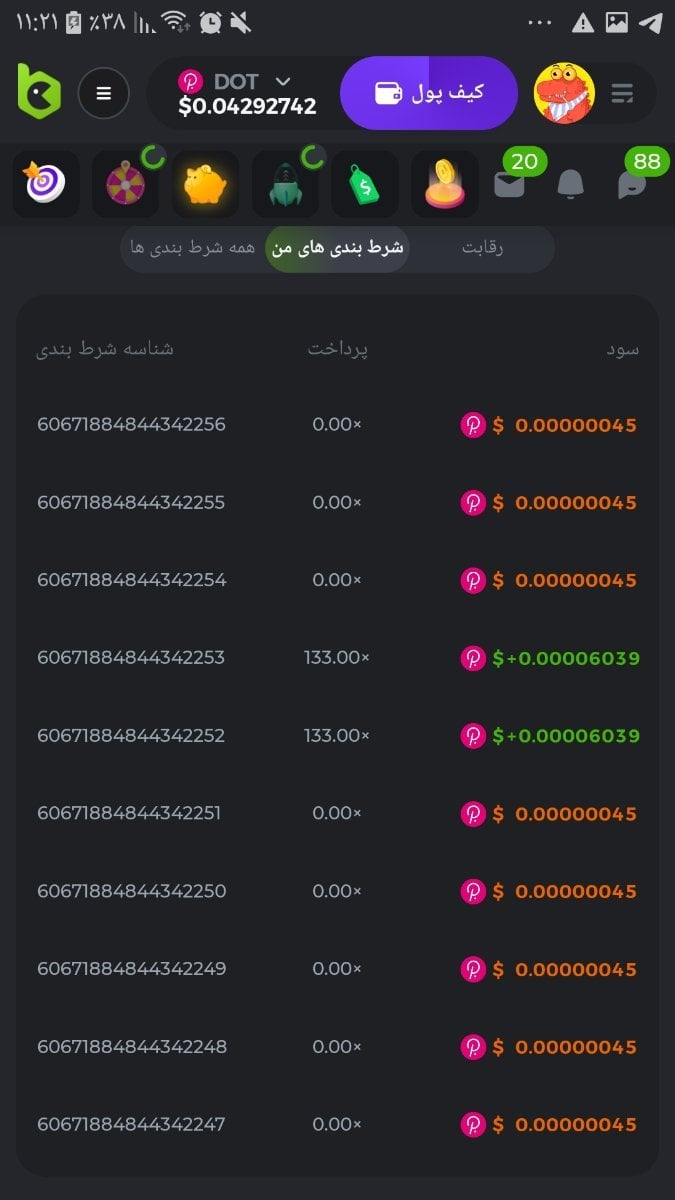
Task: Open the wallet (کیف پول) button
Action: coord(429,93)
